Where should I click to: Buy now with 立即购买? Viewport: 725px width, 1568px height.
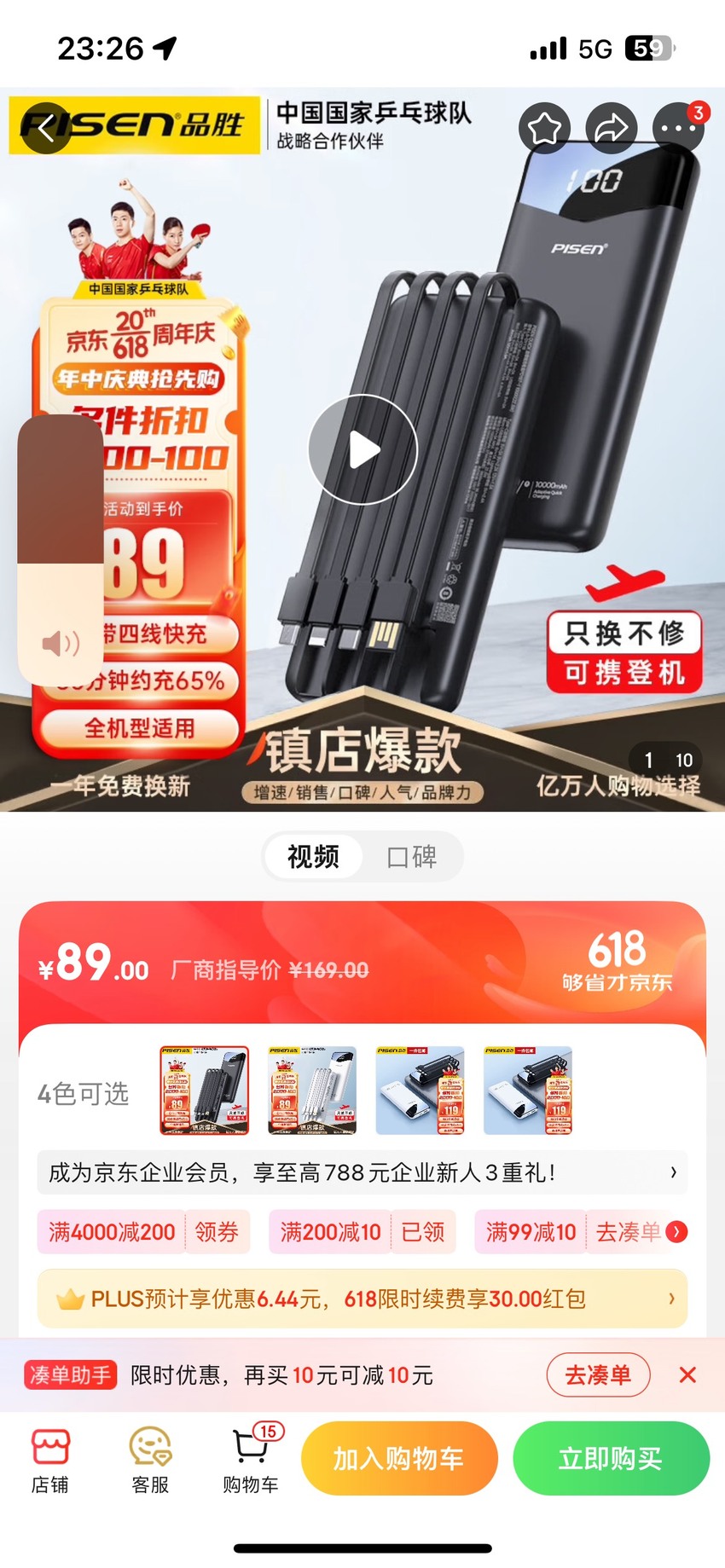pyautogui.click(x=611, y=1458)
